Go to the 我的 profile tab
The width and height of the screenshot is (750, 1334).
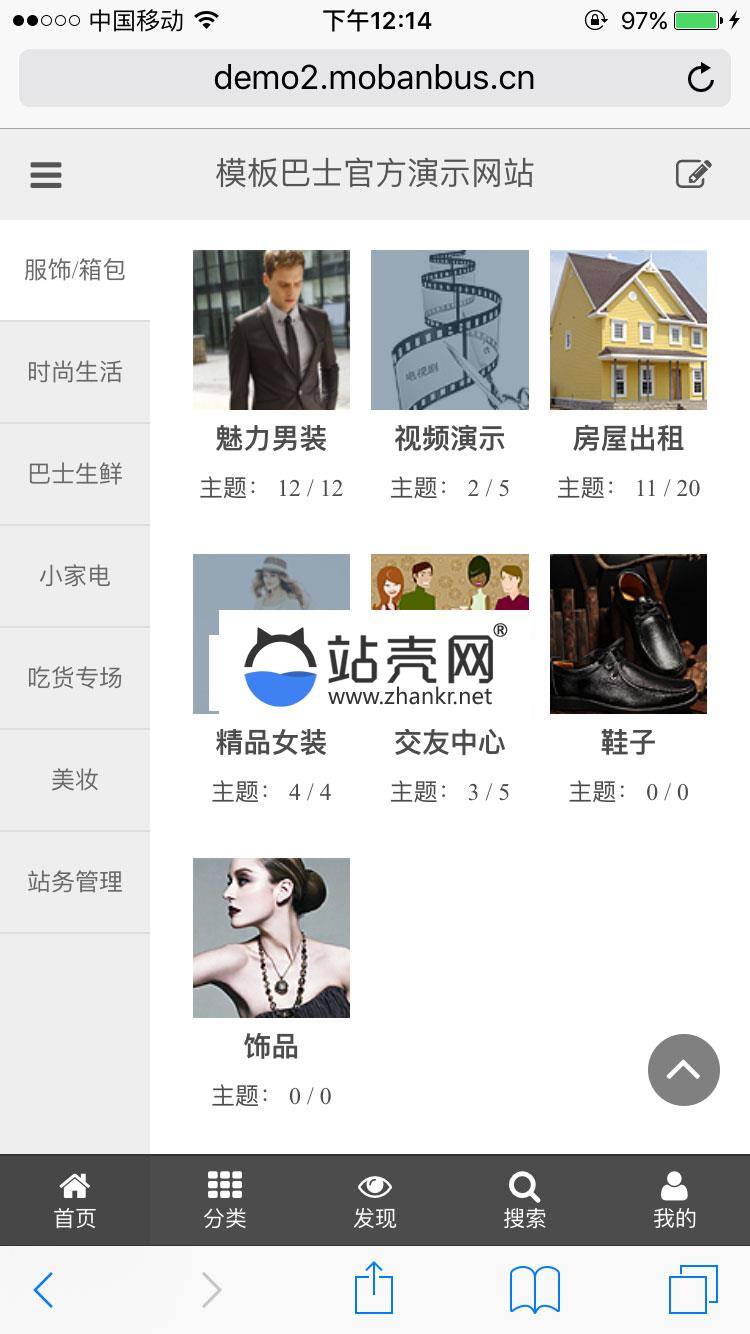coord(675,1200)
